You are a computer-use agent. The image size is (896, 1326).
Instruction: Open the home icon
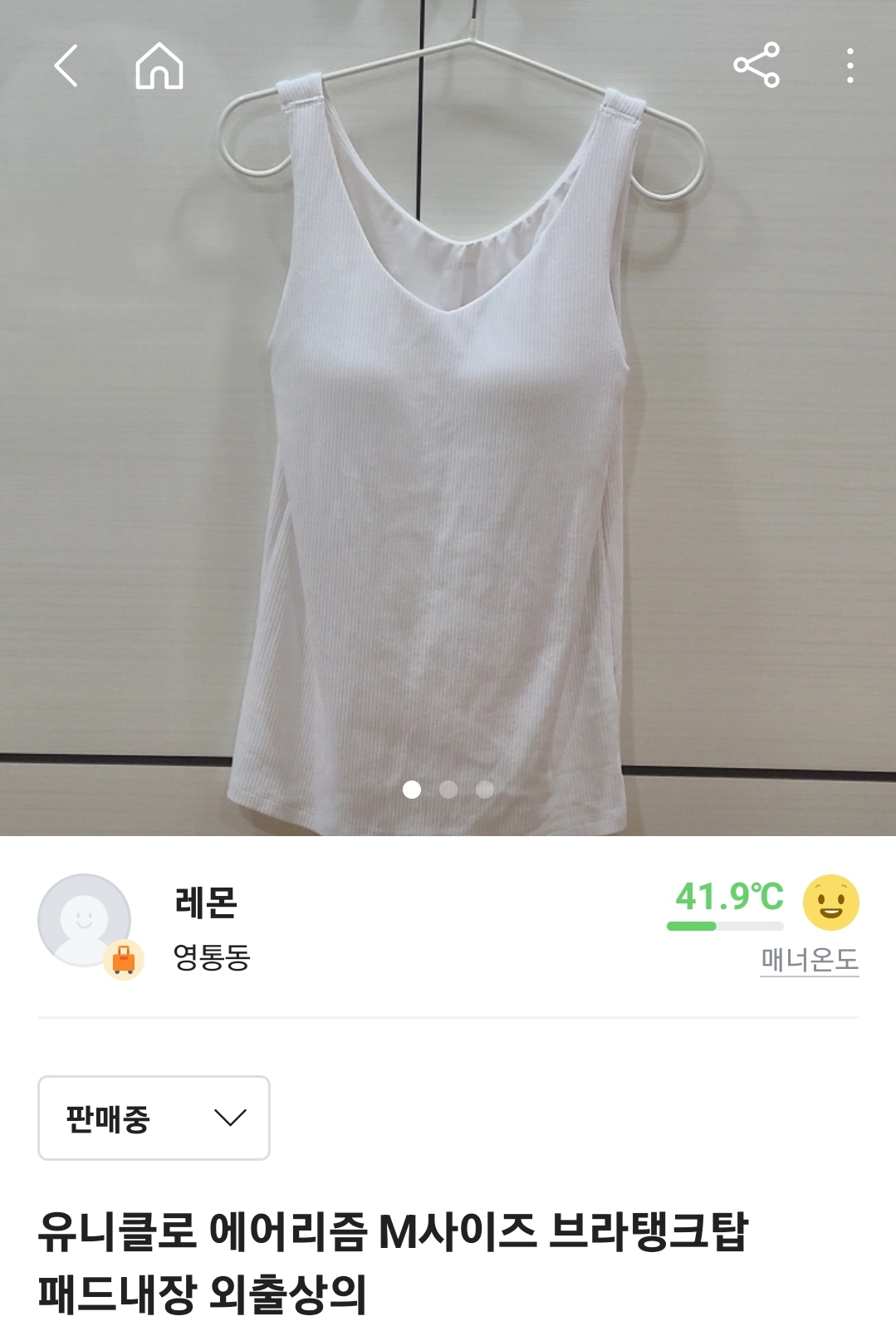click(x=159, y=66)
